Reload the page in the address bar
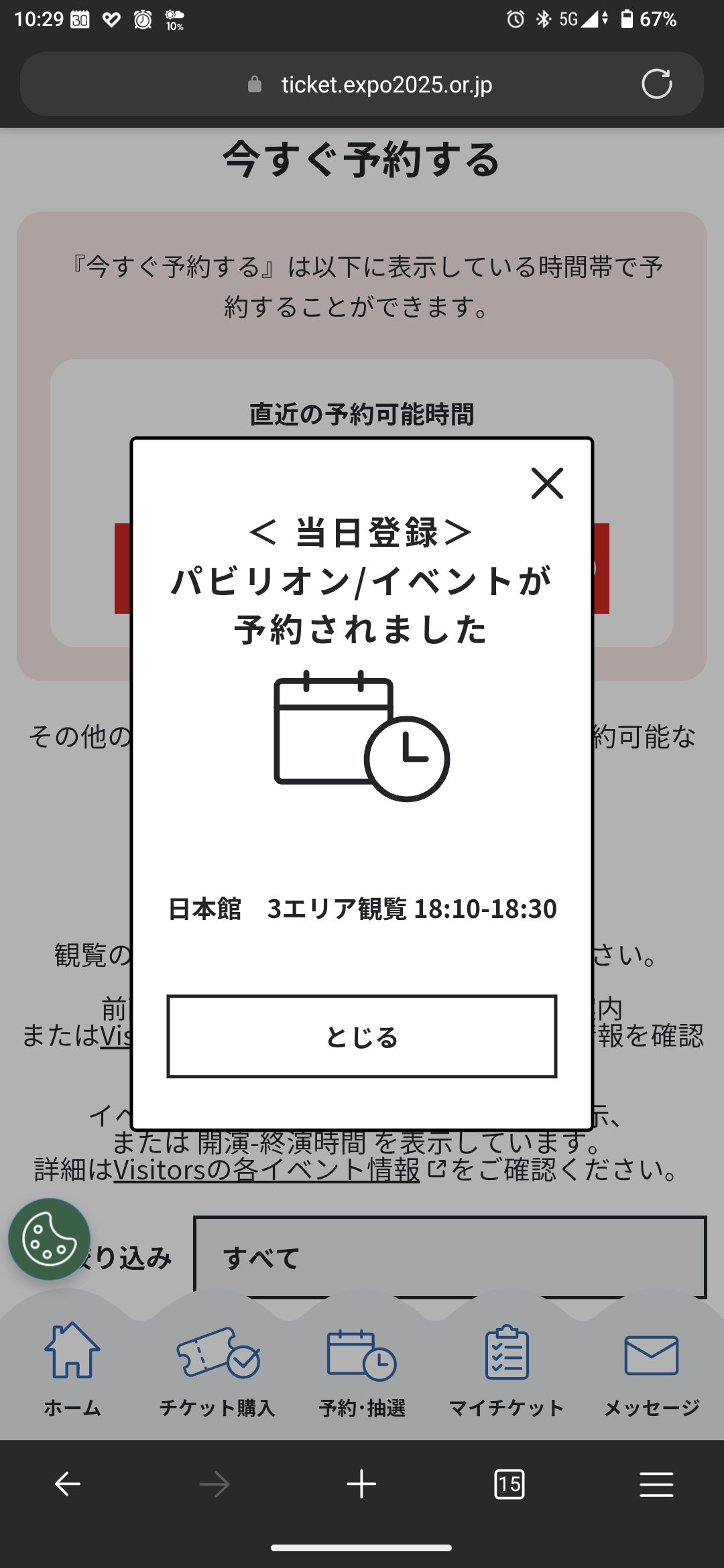 point(656,84)
